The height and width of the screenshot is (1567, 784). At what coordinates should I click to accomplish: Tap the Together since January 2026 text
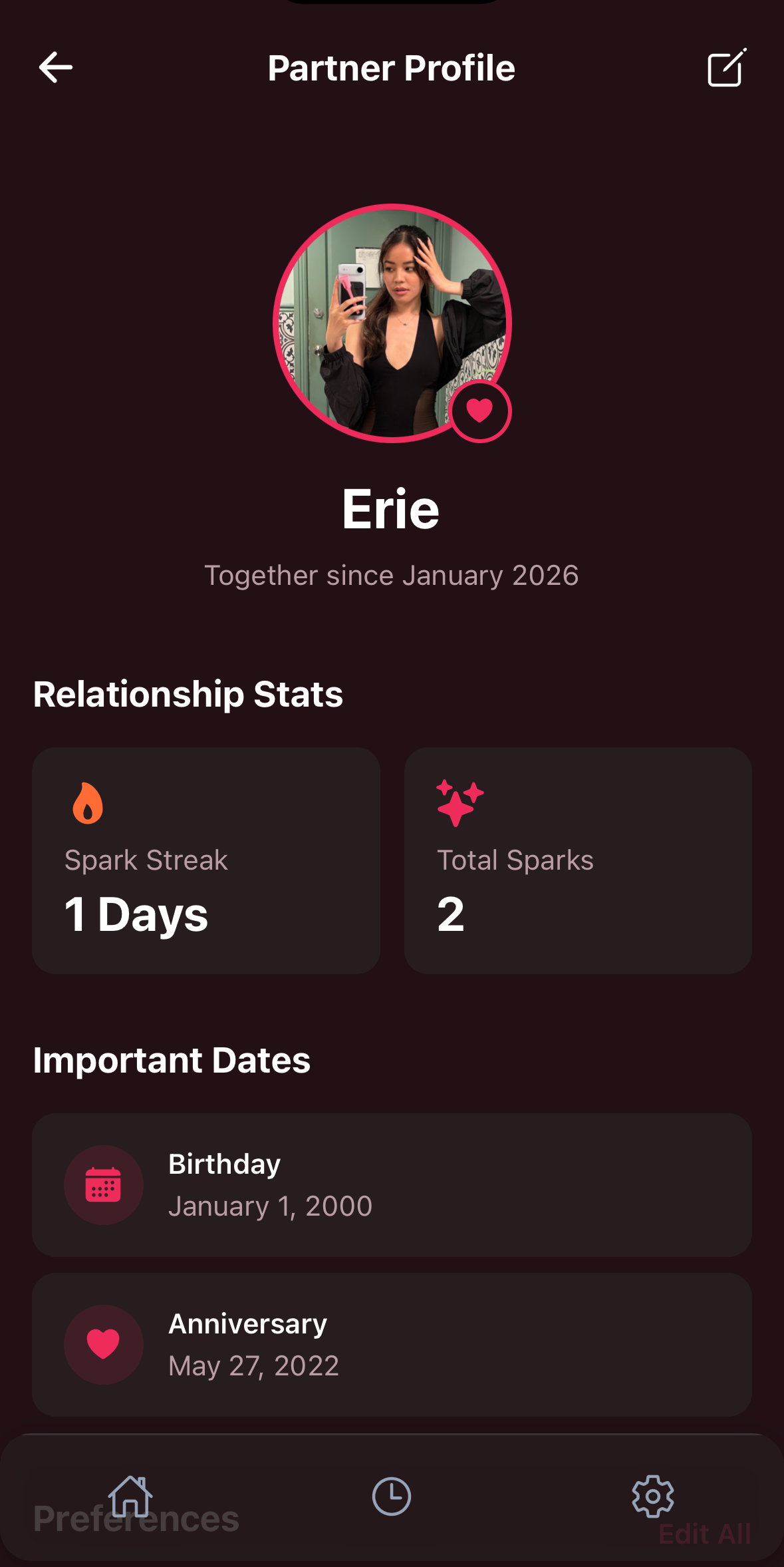pos(392,576)
